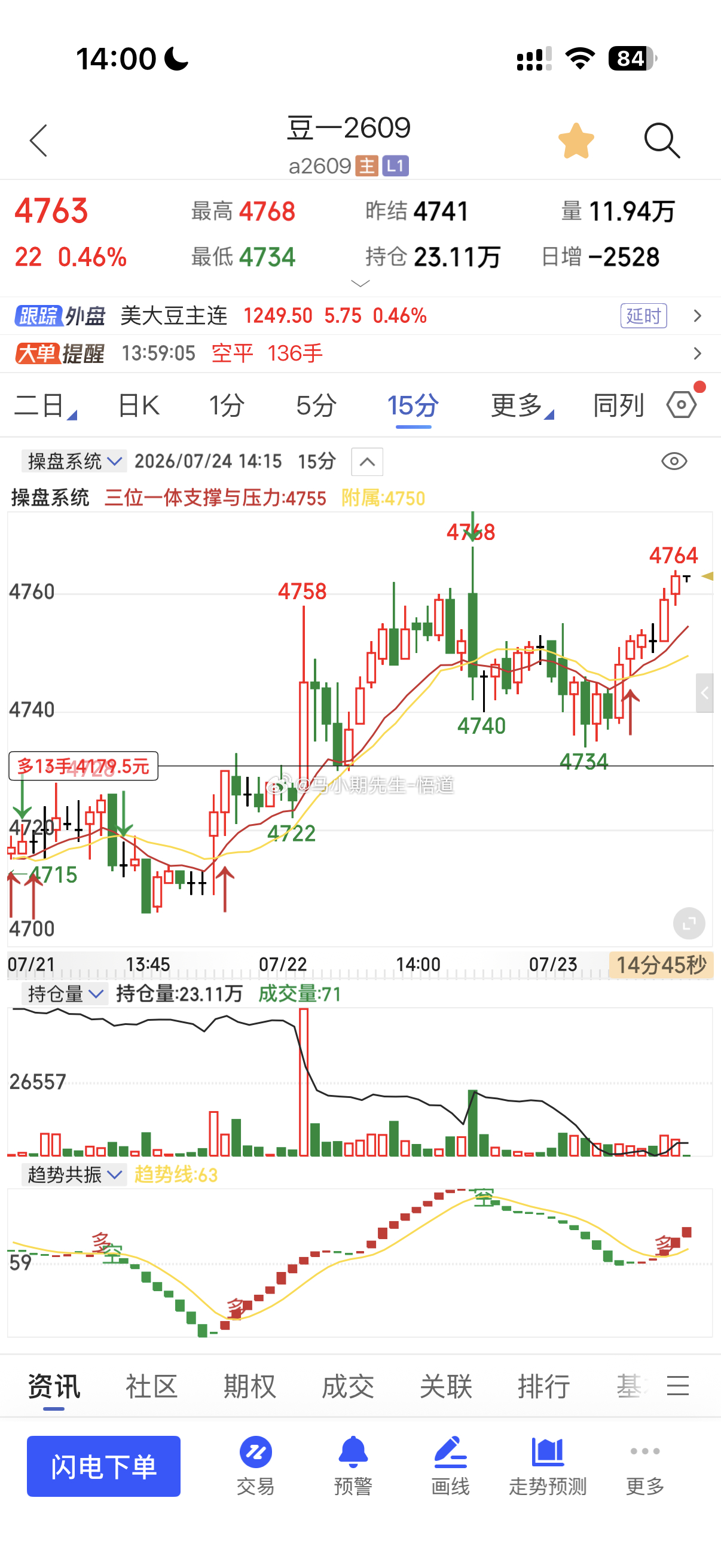The image size is (721, 1568).
Task: Open the 走势预测 tool
Action: (548, 1466)
